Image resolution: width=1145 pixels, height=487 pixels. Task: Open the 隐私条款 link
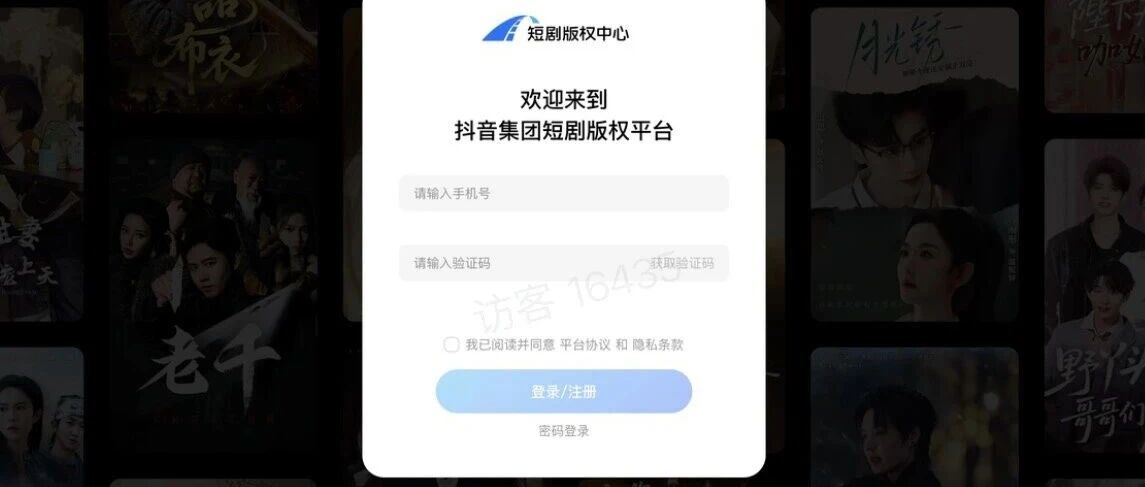point(657,344)
